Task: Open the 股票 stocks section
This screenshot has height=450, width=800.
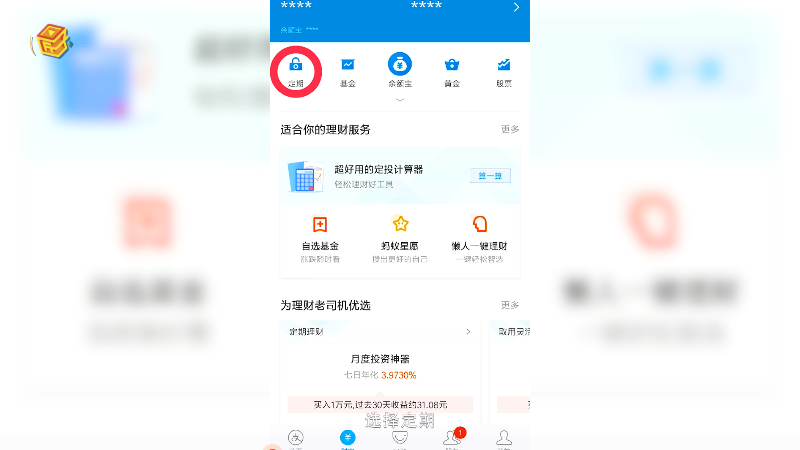Action: point(504,70)
